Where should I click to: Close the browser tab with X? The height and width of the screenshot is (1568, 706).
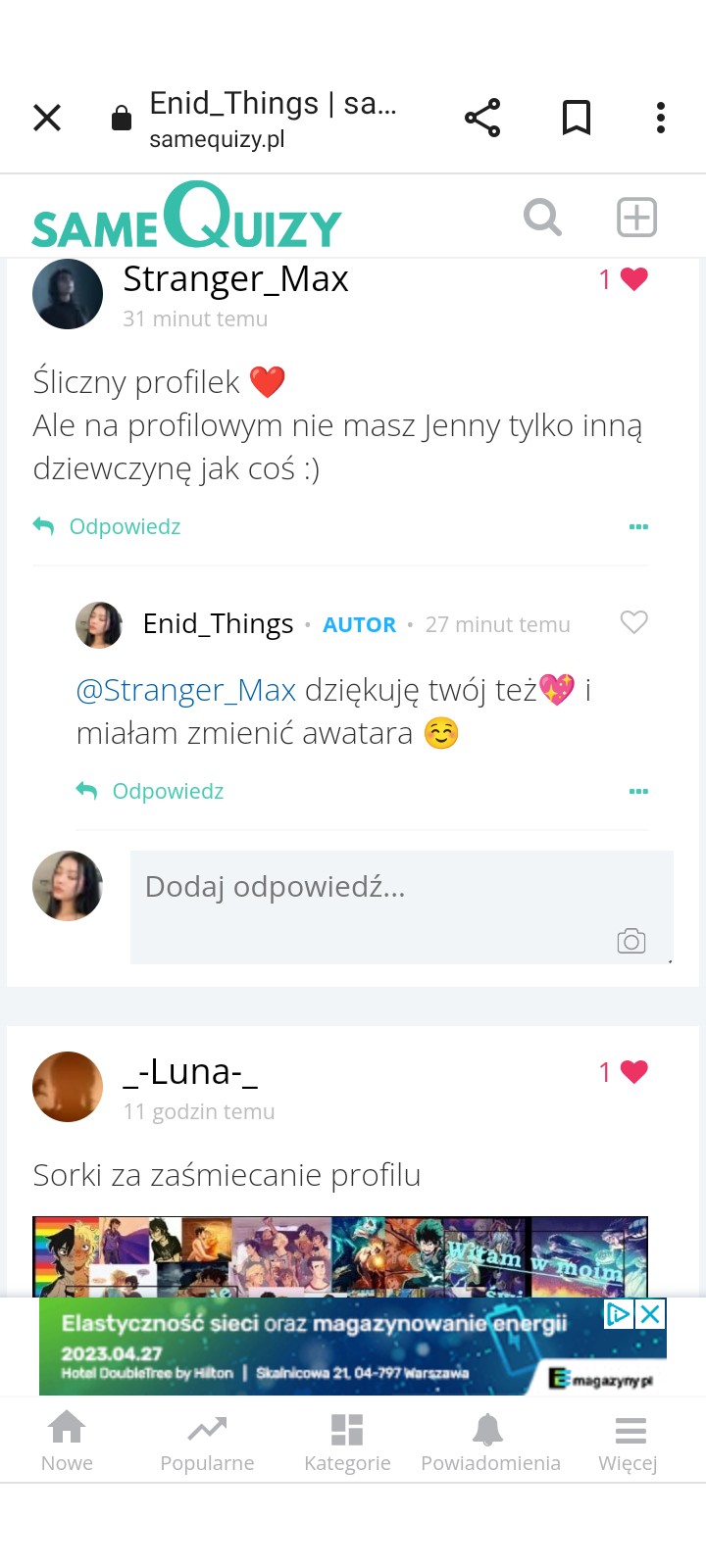pyautogui.click(x=47, y=119)
